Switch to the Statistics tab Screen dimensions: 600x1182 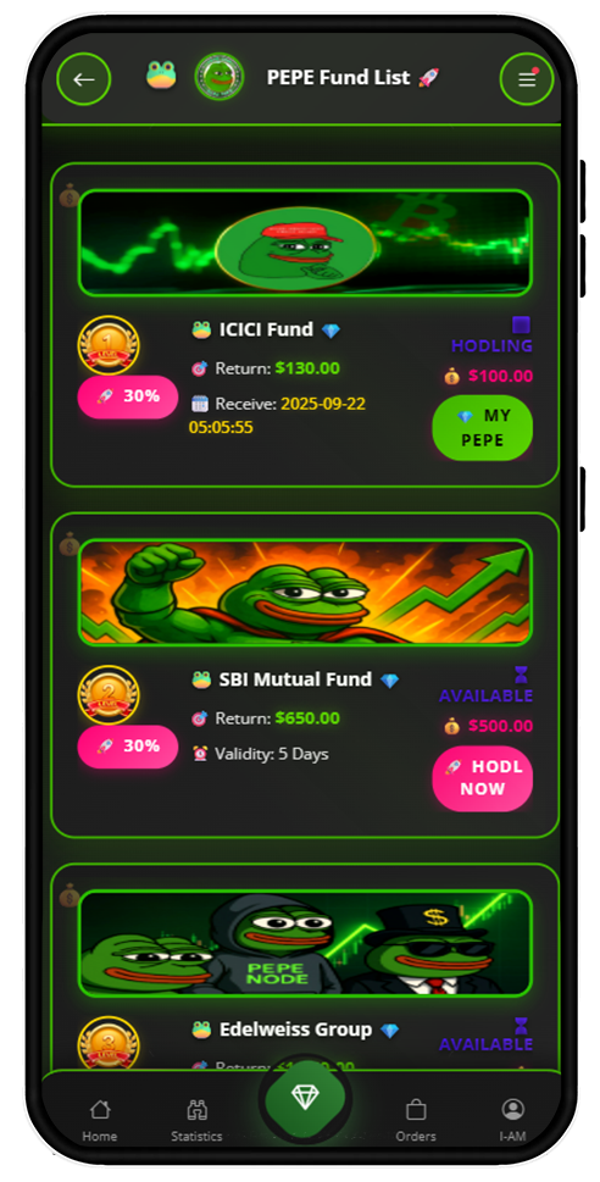click(196, 1120)
